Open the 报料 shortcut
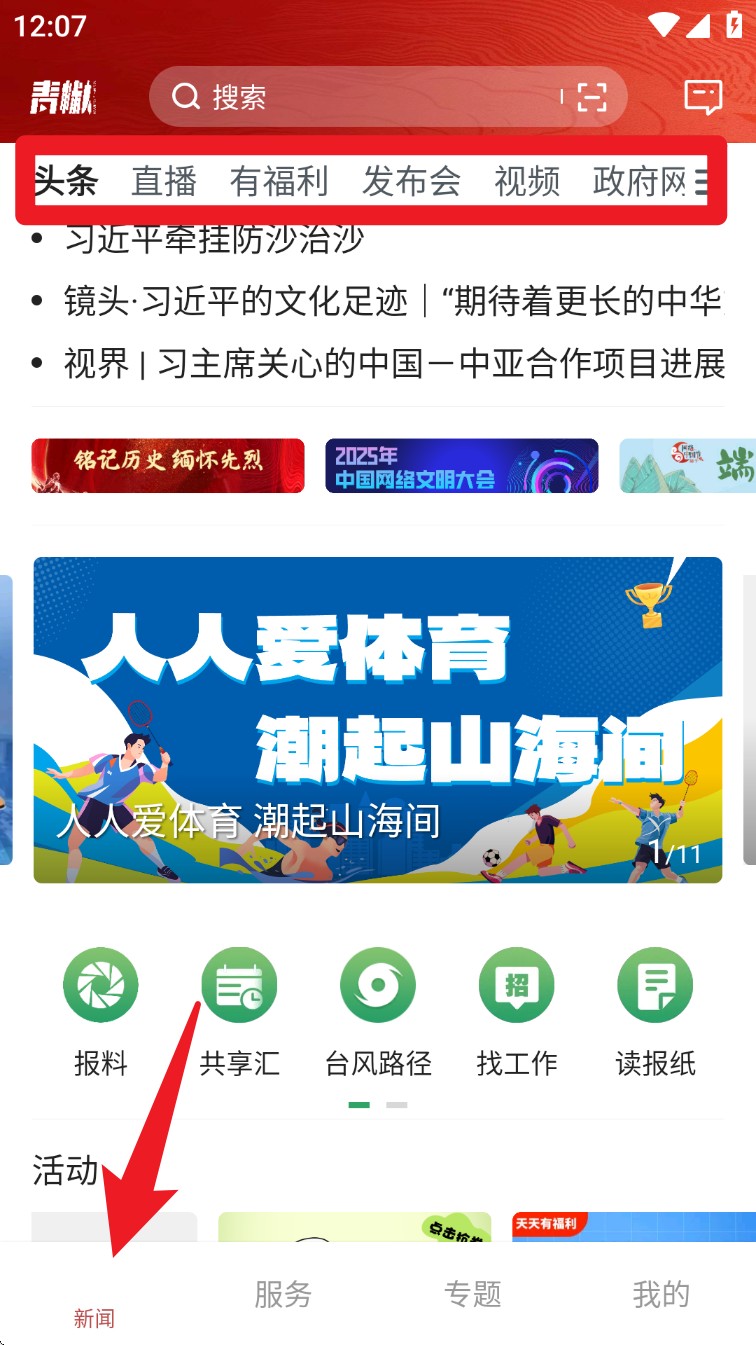The height and width of the screenshot is (1345, 756). coord(100,1010)
